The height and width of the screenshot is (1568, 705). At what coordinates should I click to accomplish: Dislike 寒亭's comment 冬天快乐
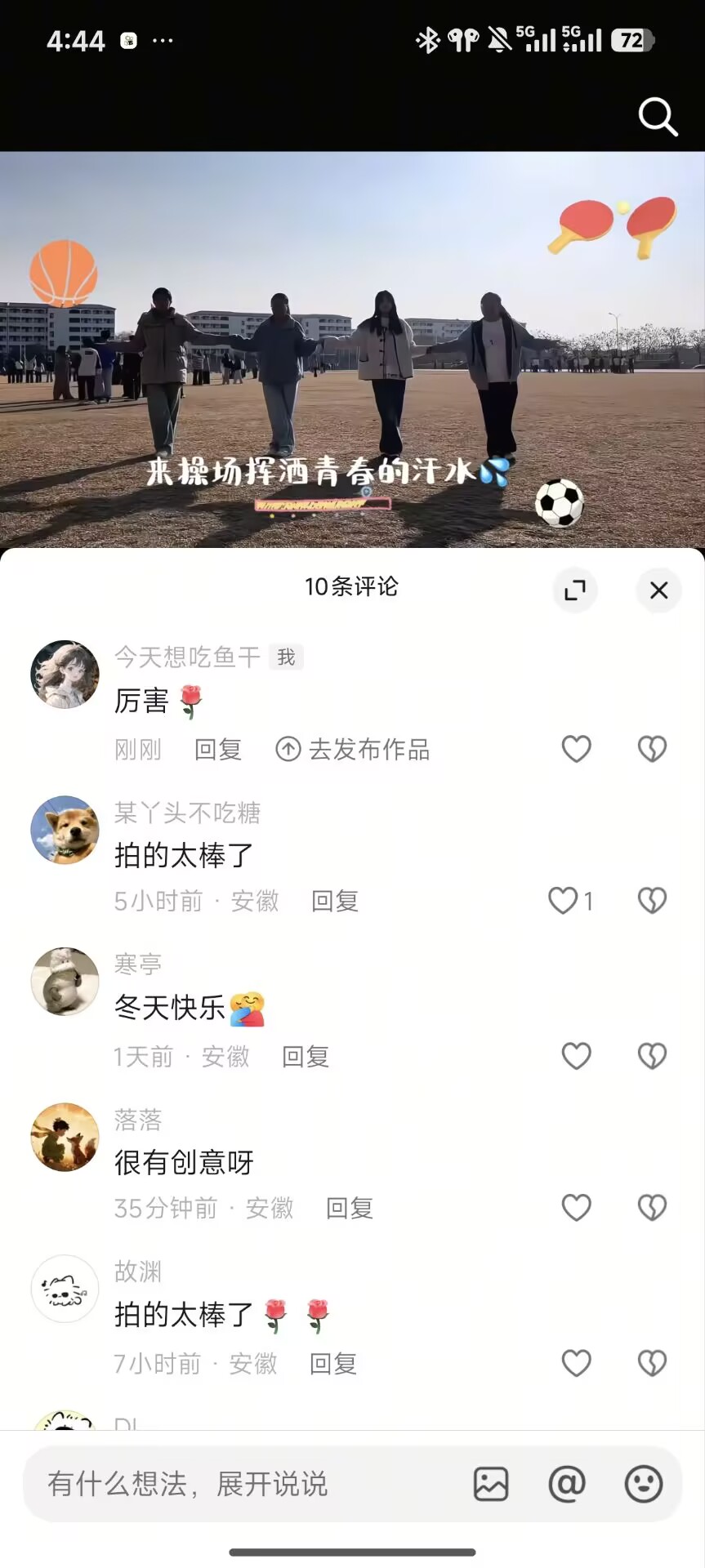[652, 1056]
